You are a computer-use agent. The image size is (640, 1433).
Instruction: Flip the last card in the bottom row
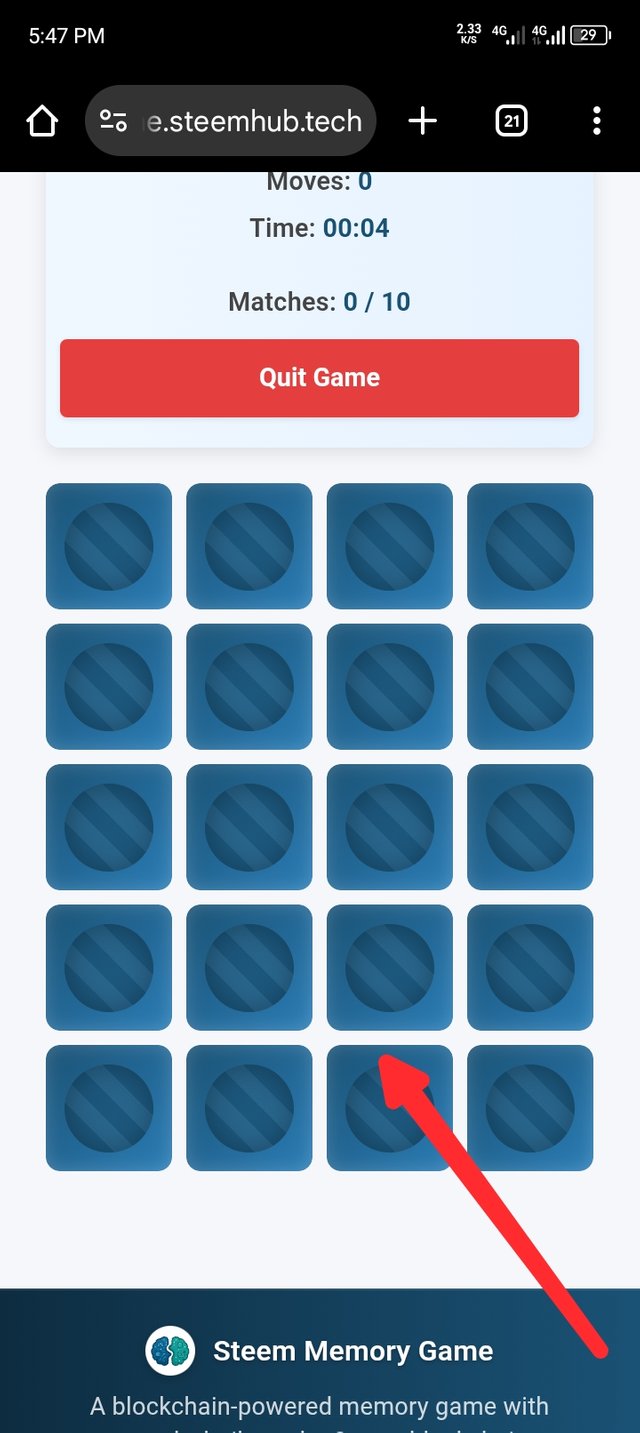[530, 1108]
